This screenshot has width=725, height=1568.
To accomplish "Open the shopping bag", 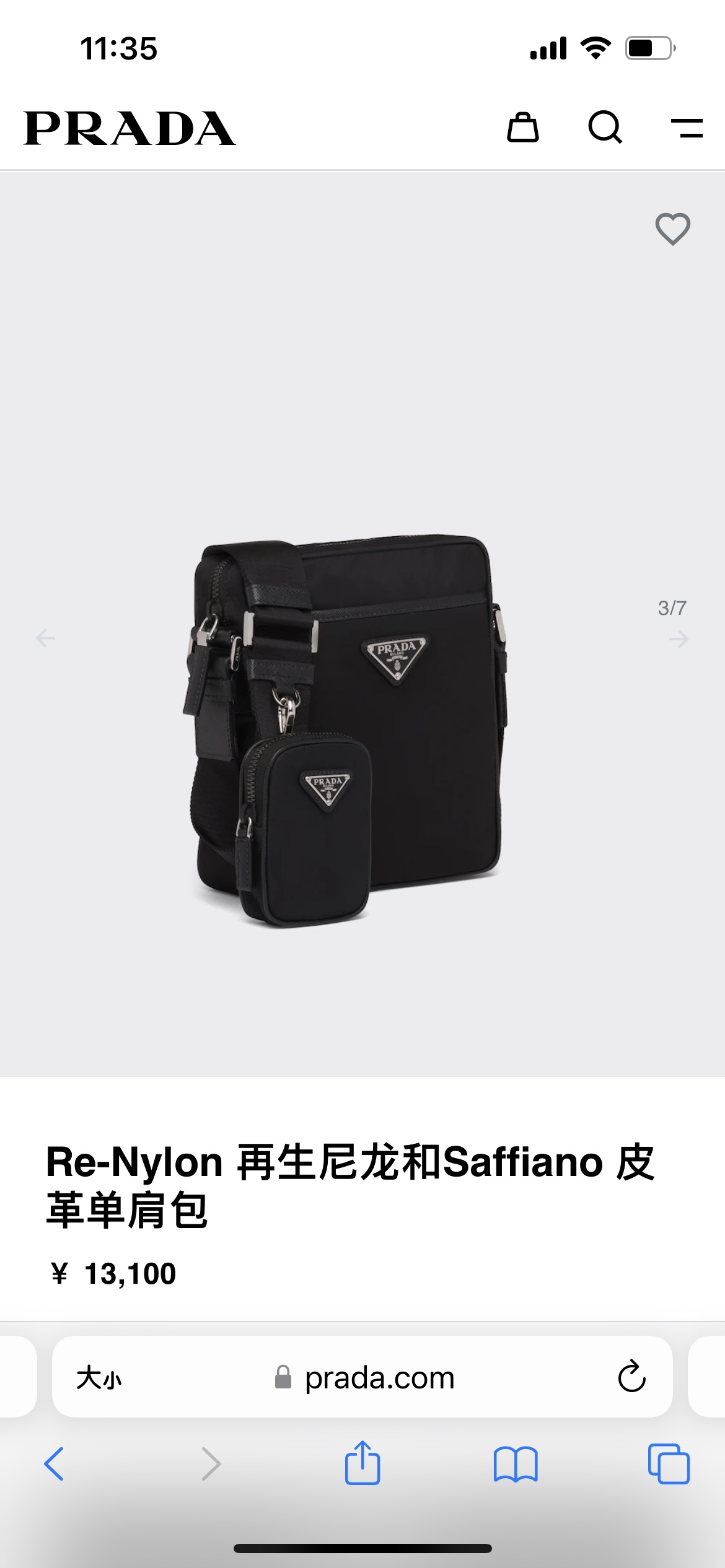I will (523, 128).
